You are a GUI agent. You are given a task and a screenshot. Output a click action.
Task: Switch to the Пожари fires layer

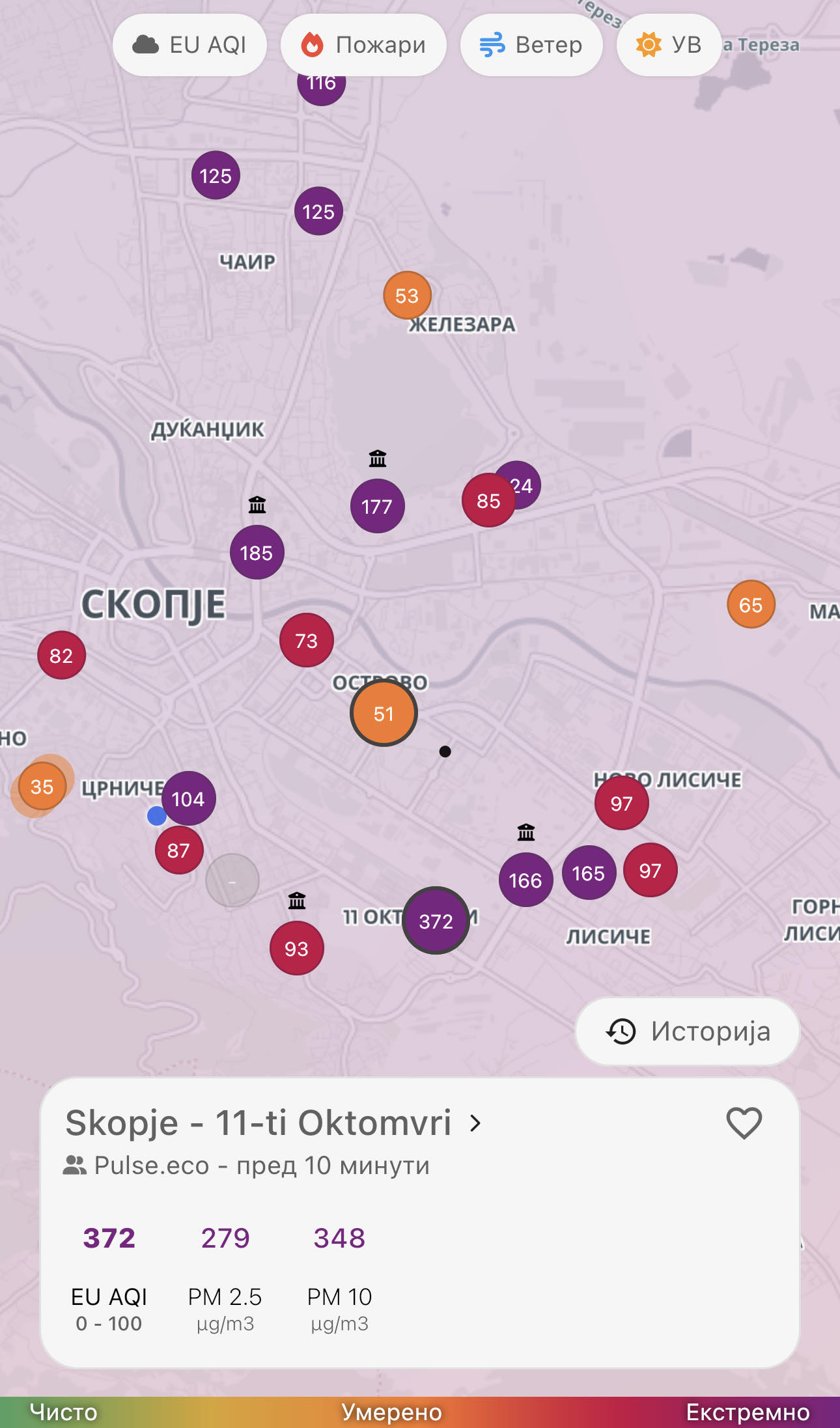click(363, 45)
